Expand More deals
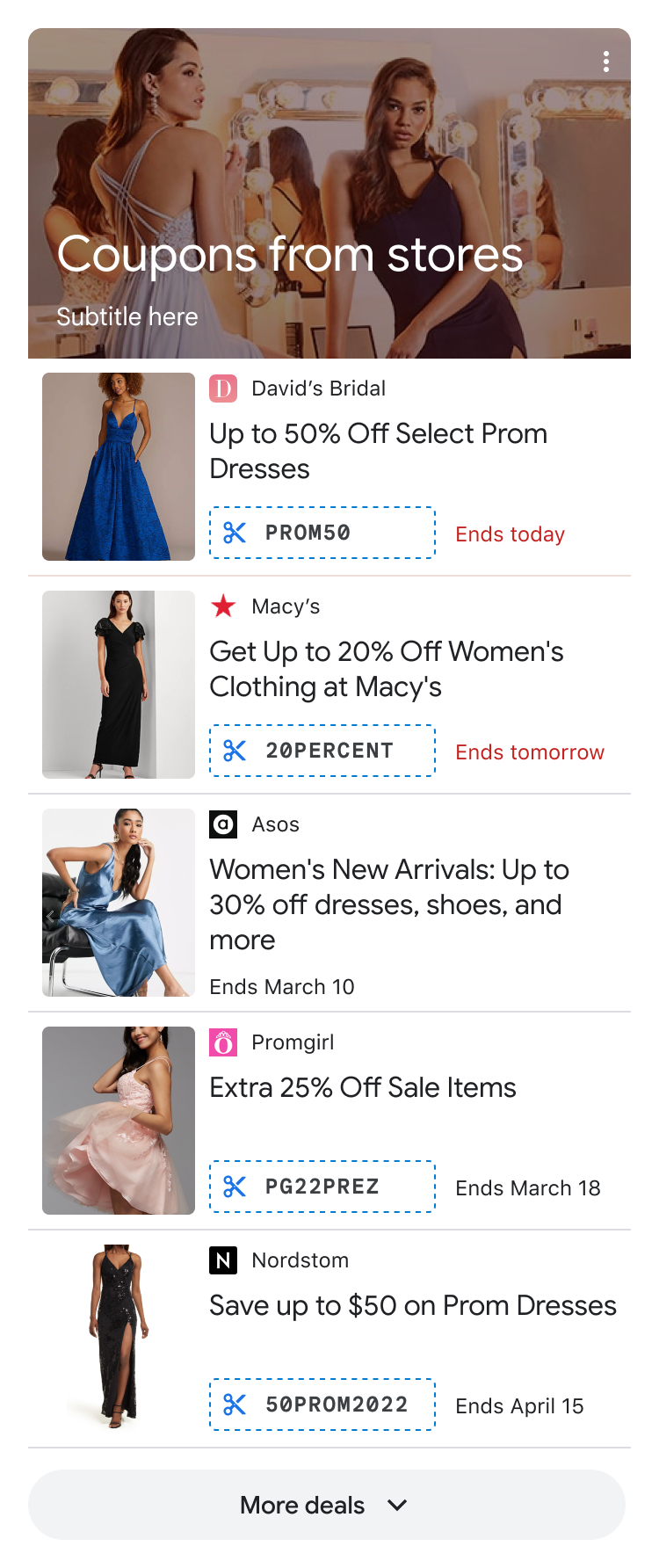 327,1505
